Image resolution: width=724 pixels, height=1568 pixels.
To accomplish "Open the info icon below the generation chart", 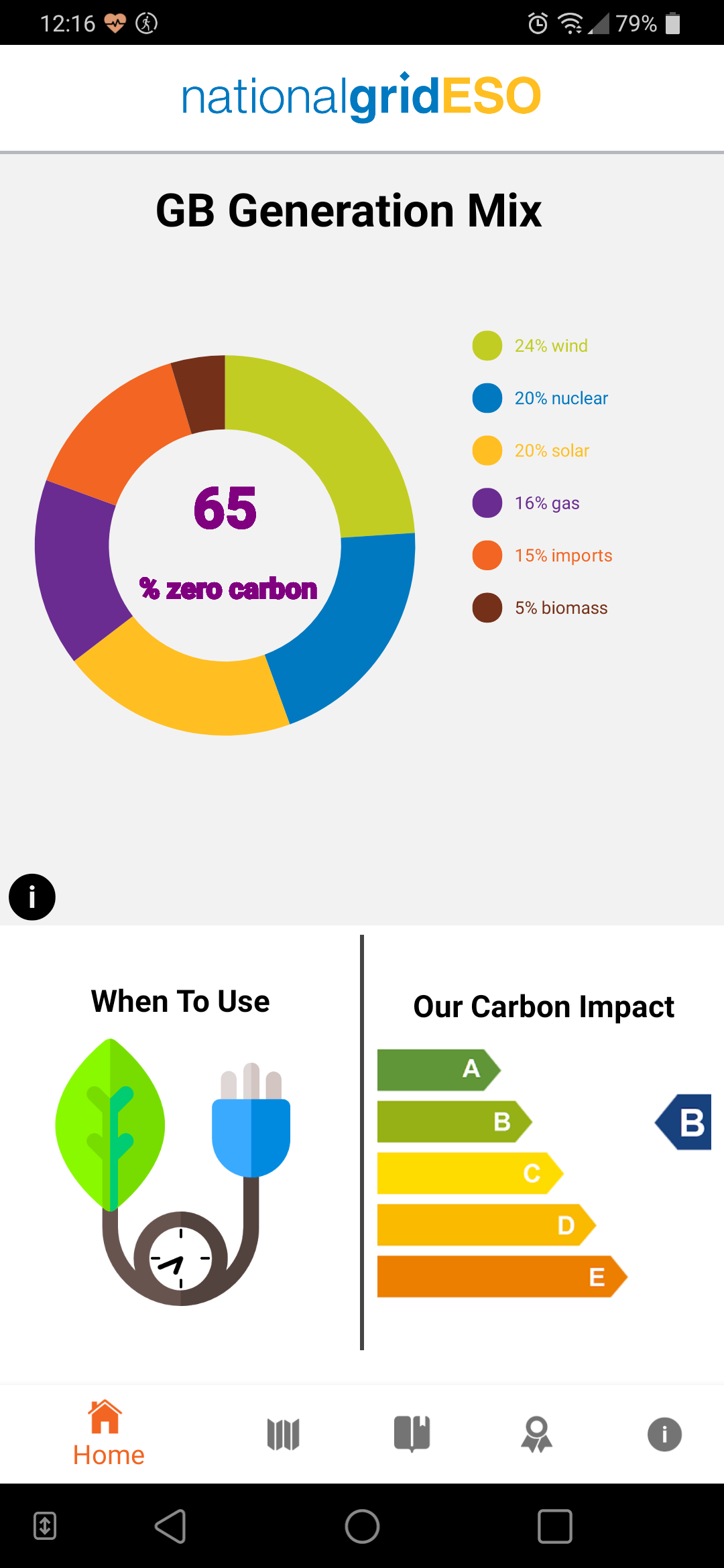I will click(32, 897).
